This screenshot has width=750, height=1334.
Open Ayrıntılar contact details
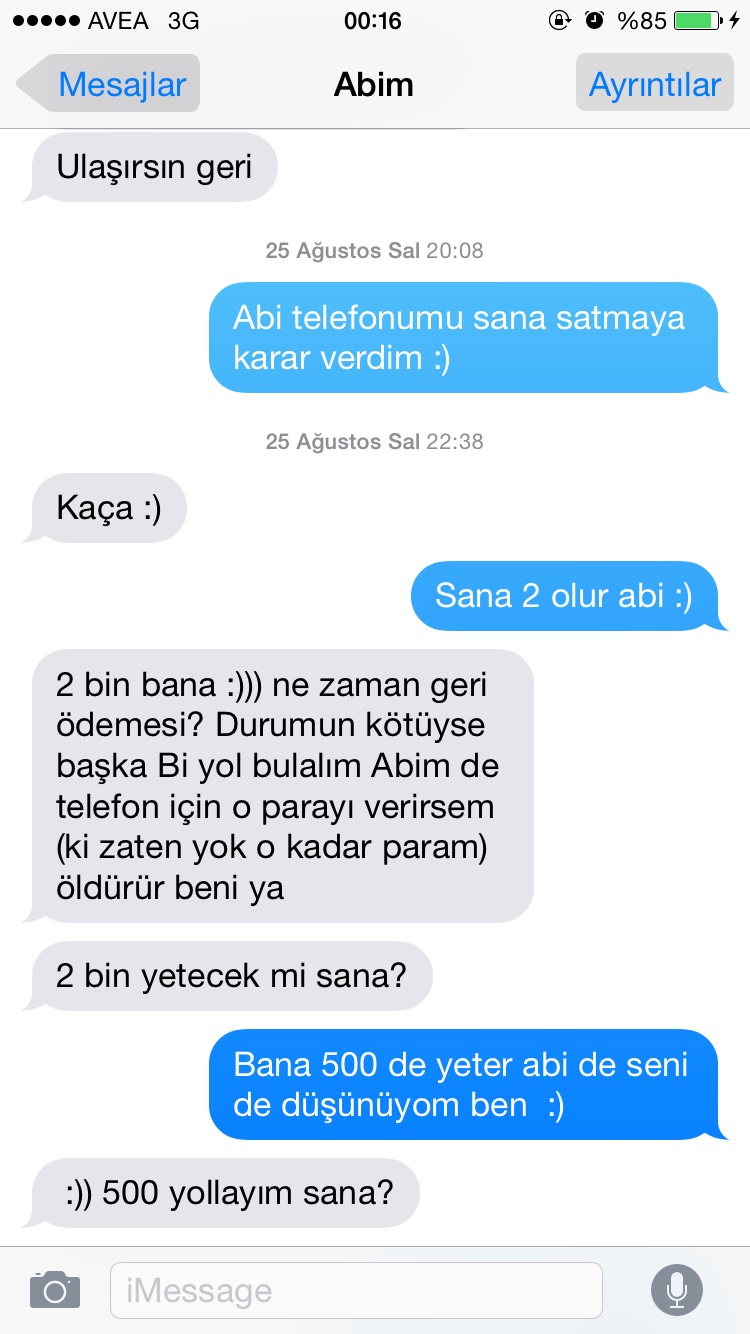pyautogui.click(x=654, y=84)
